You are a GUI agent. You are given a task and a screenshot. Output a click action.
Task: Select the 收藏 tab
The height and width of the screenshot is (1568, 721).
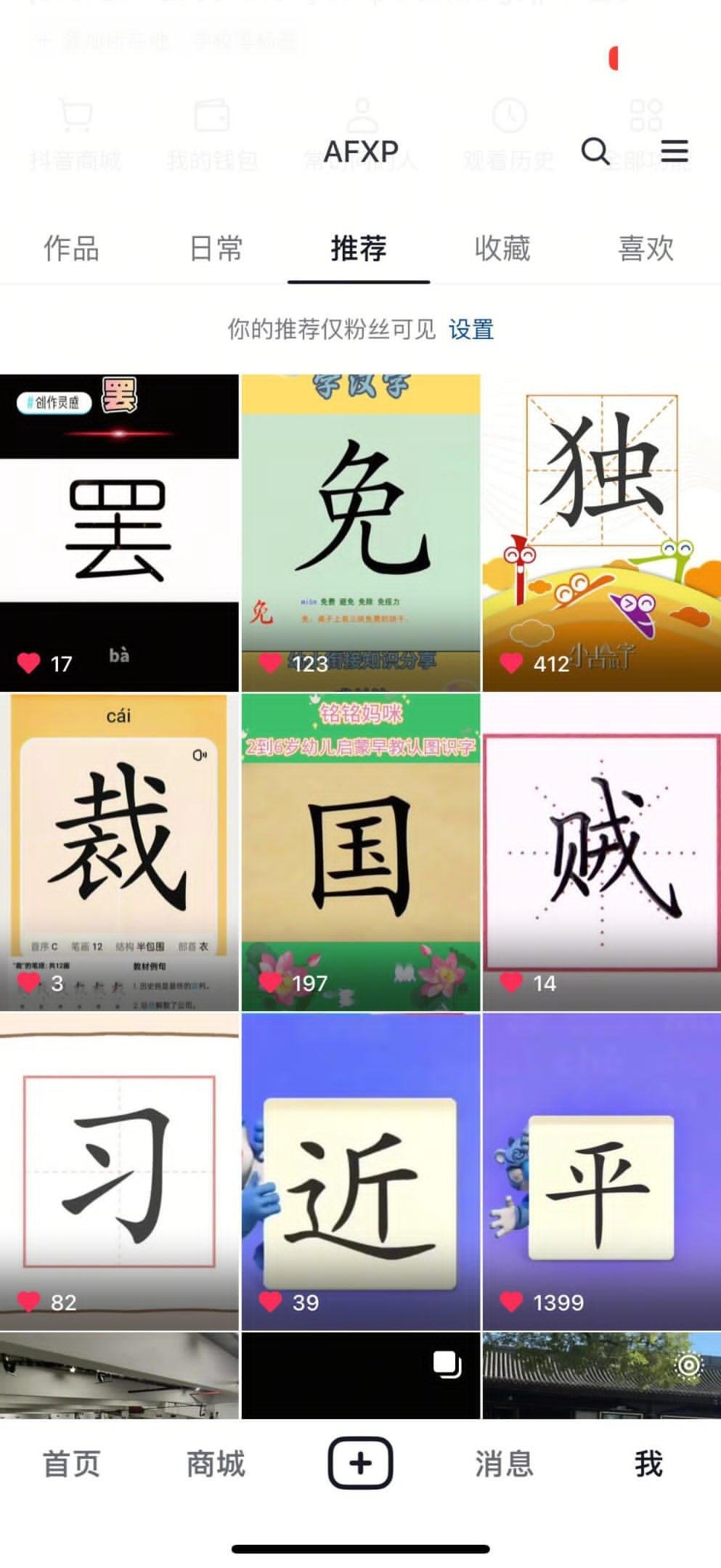(502, 249)
